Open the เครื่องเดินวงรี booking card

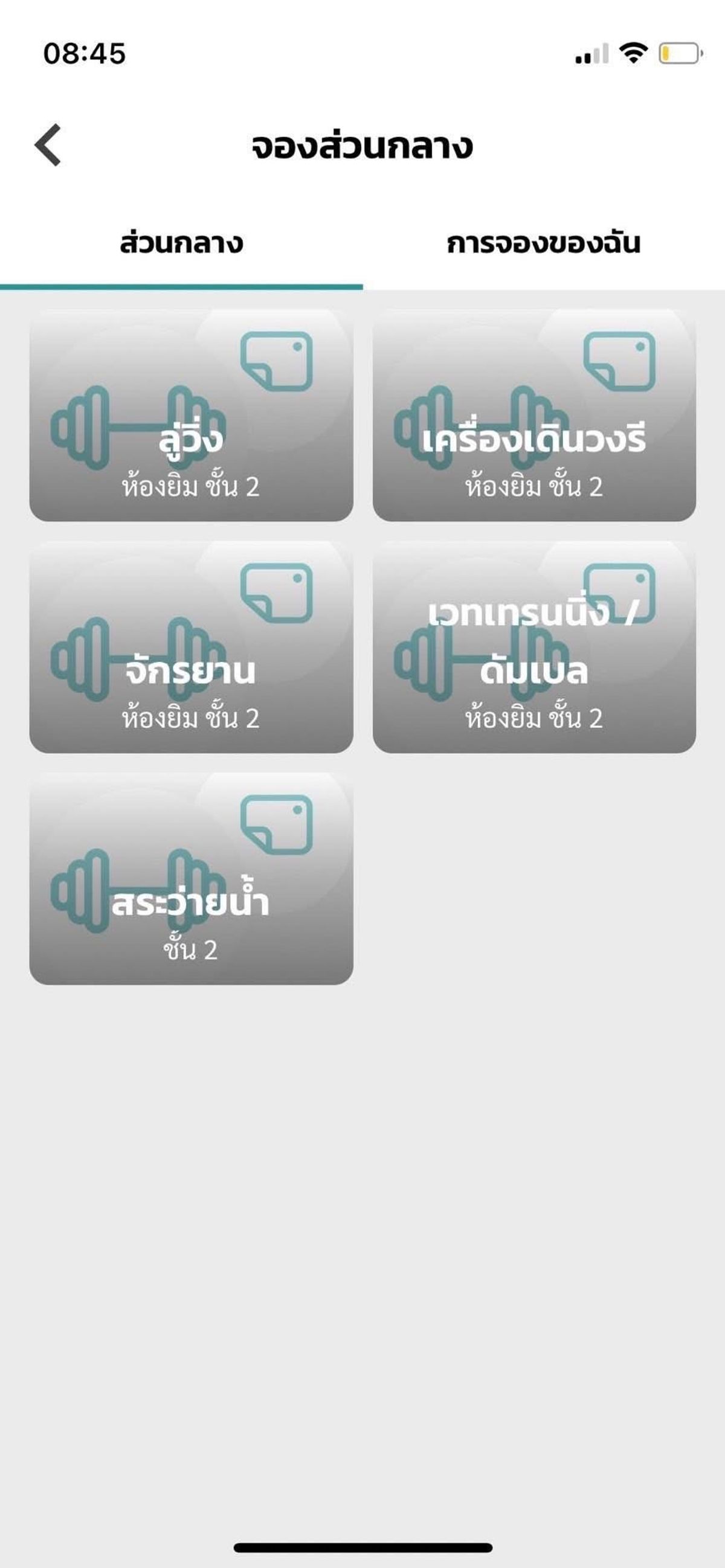tap(535, 415)
